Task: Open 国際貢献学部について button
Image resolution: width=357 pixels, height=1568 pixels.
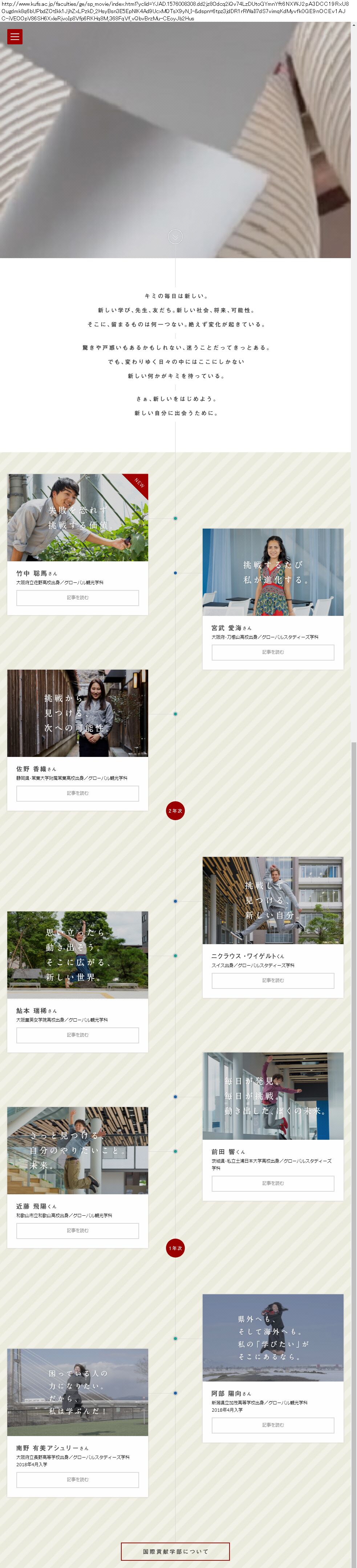Action: [x=175, y=1552]
